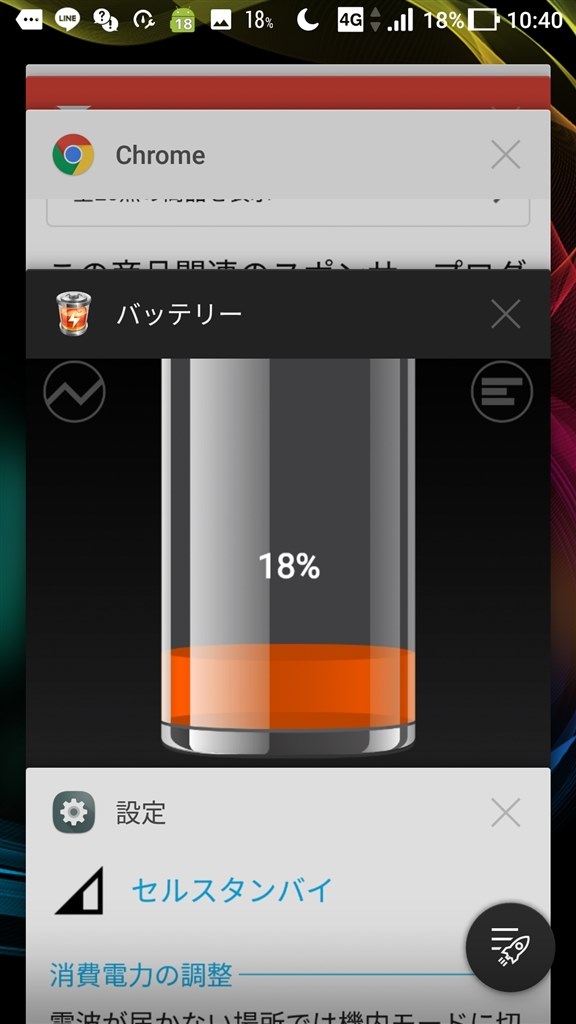Open the red app card at top
The image size is (576, 1024).
point(288,93)
